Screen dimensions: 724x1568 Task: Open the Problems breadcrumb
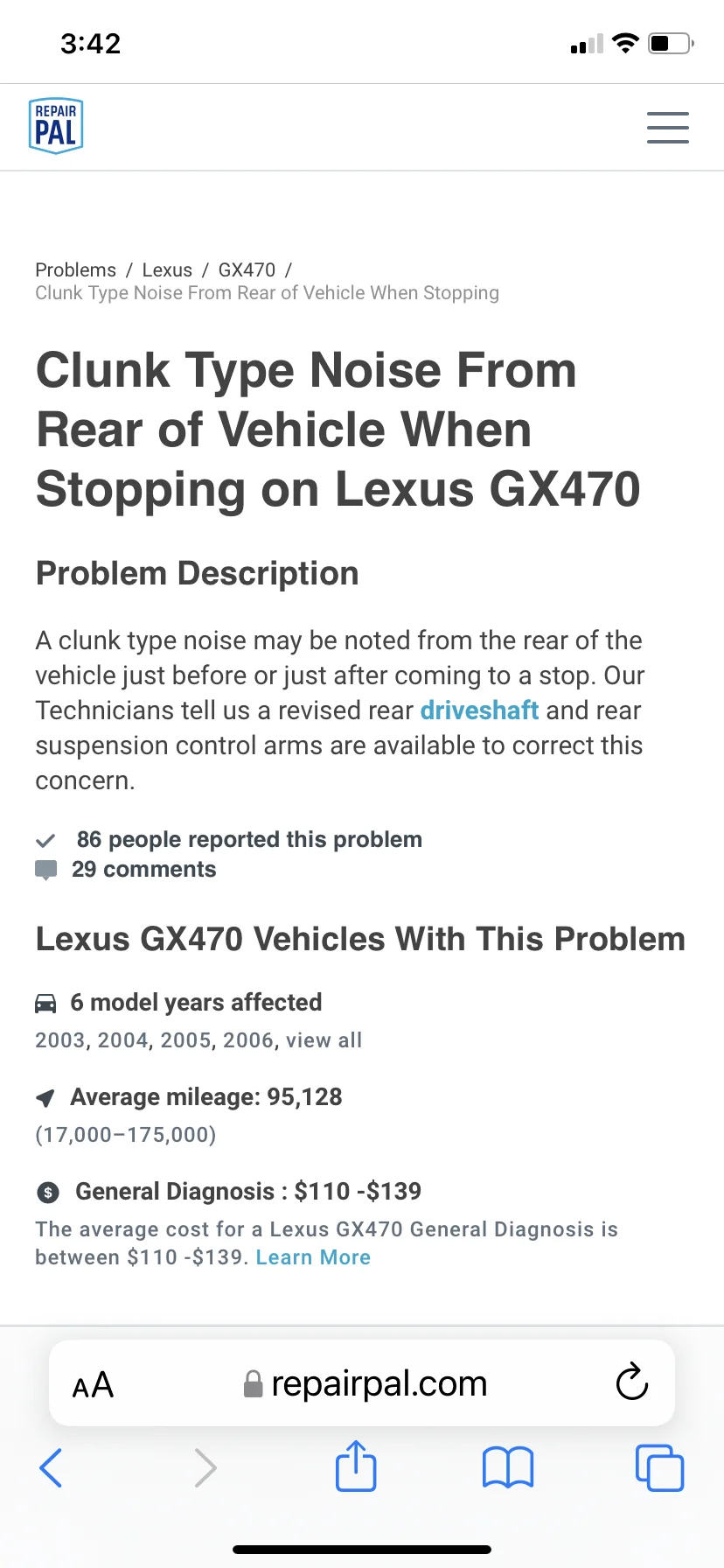[75, 269]
